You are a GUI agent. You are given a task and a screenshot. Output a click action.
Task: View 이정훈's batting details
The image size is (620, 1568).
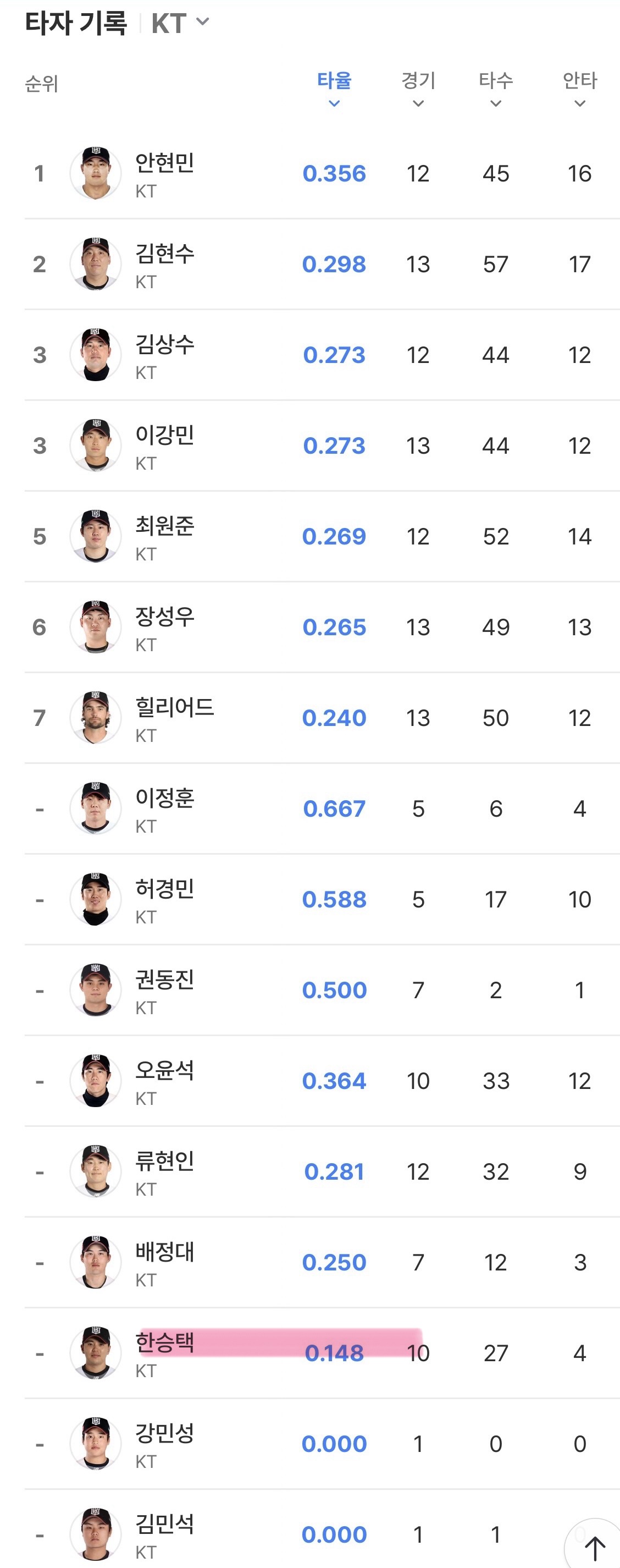click(322, 808)
